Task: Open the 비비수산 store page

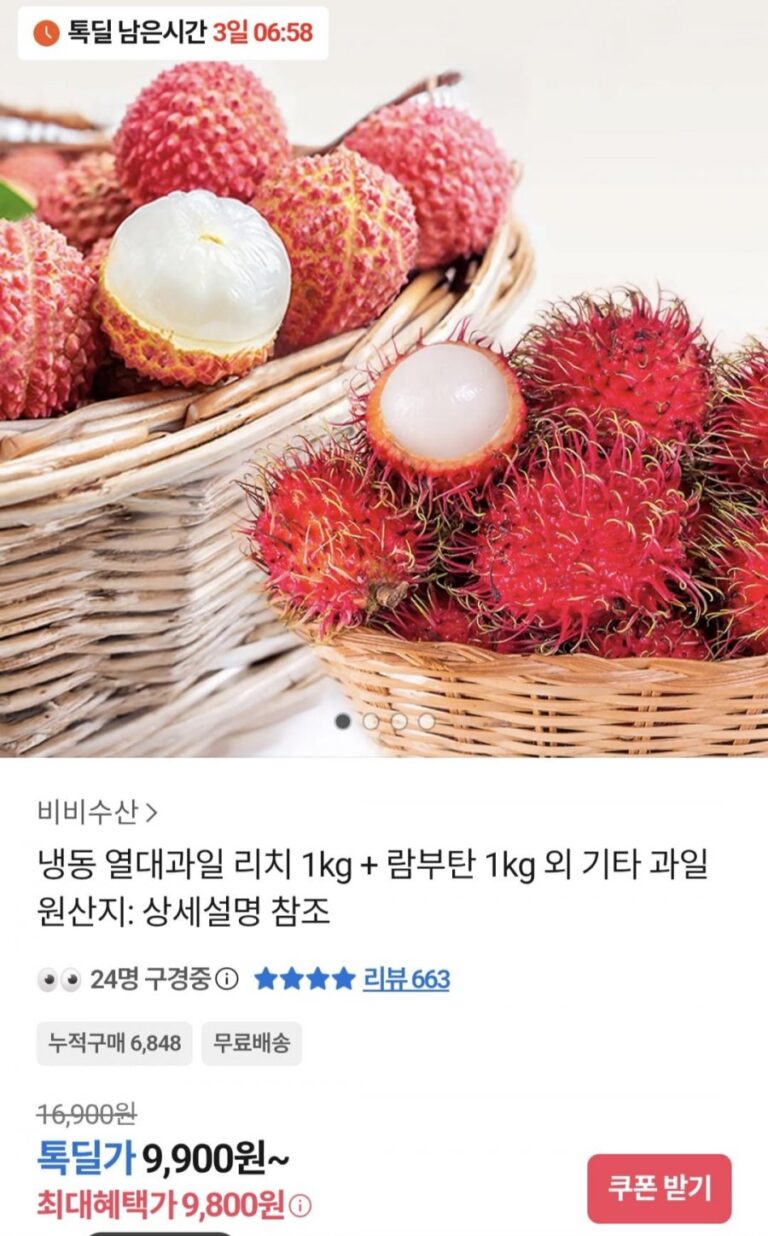Action: point(98,812)
